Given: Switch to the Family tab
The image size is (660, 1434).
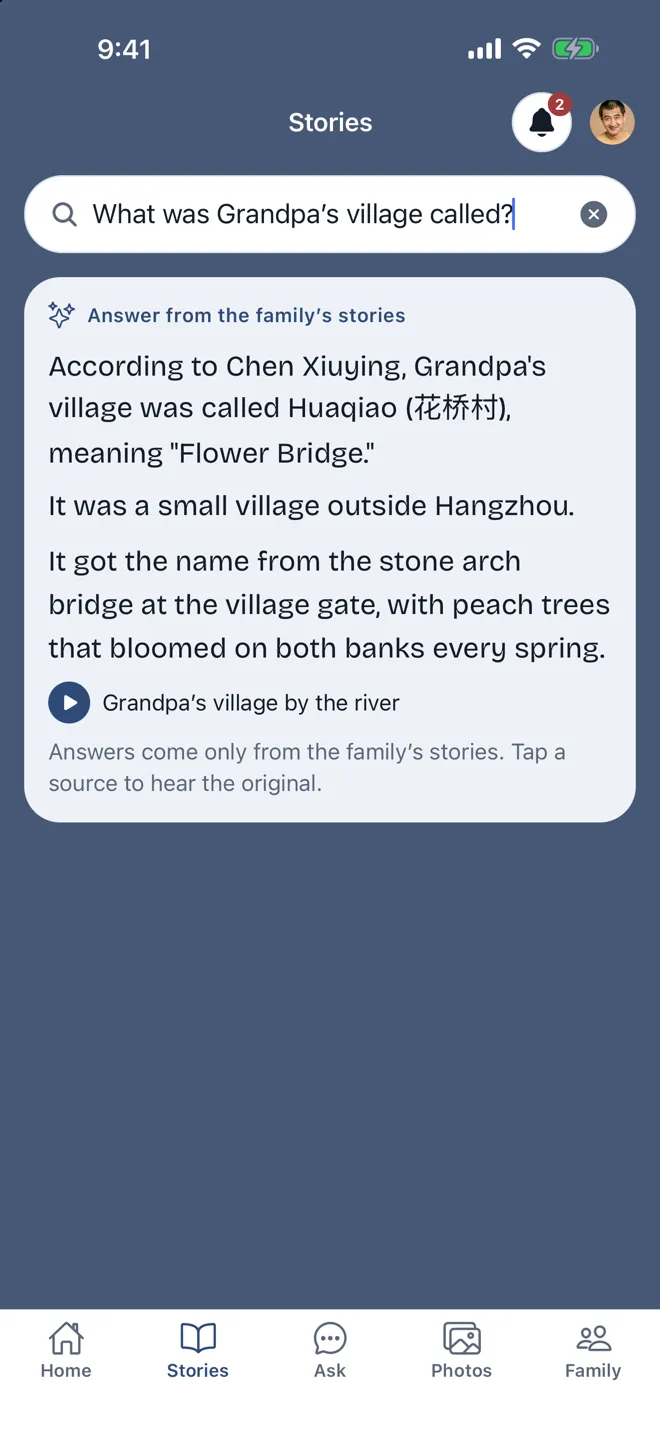Looking at the screenshot, I should point(593,1350).
